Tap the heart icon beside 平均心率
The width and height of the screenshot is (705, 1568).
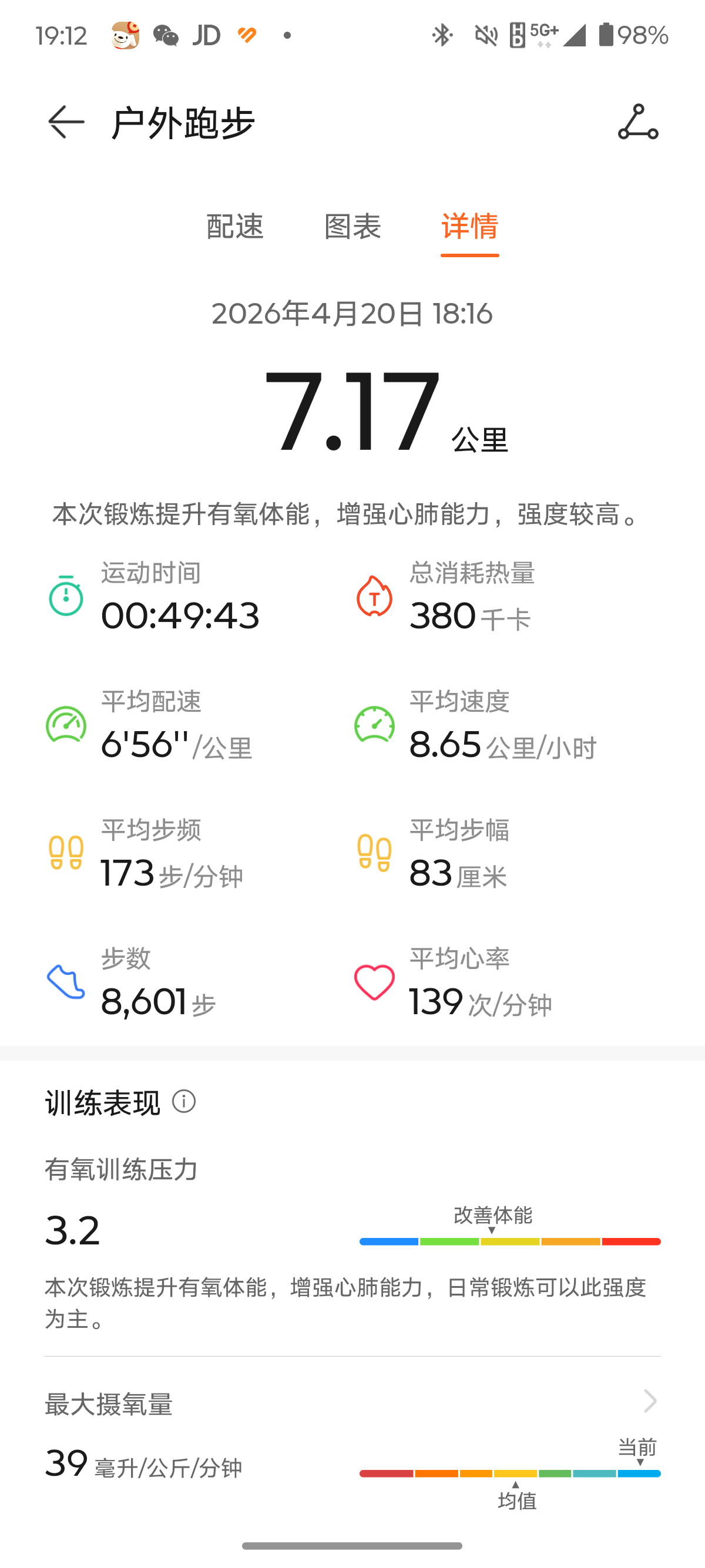[x=374, y=982]
